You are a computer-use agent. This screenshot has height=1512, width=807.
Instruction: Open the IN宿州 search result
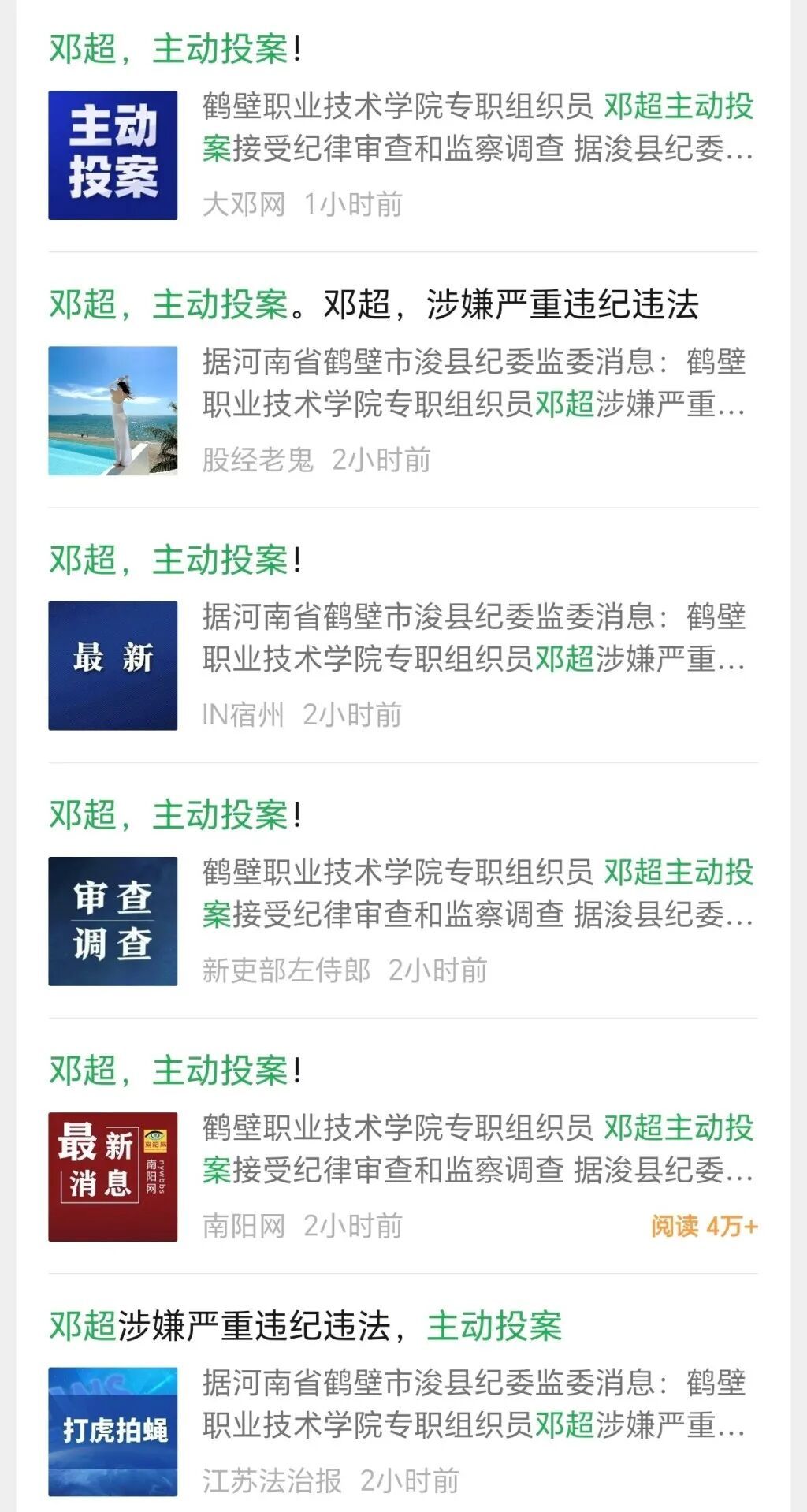pyautogui.click(x=175, y=560)
